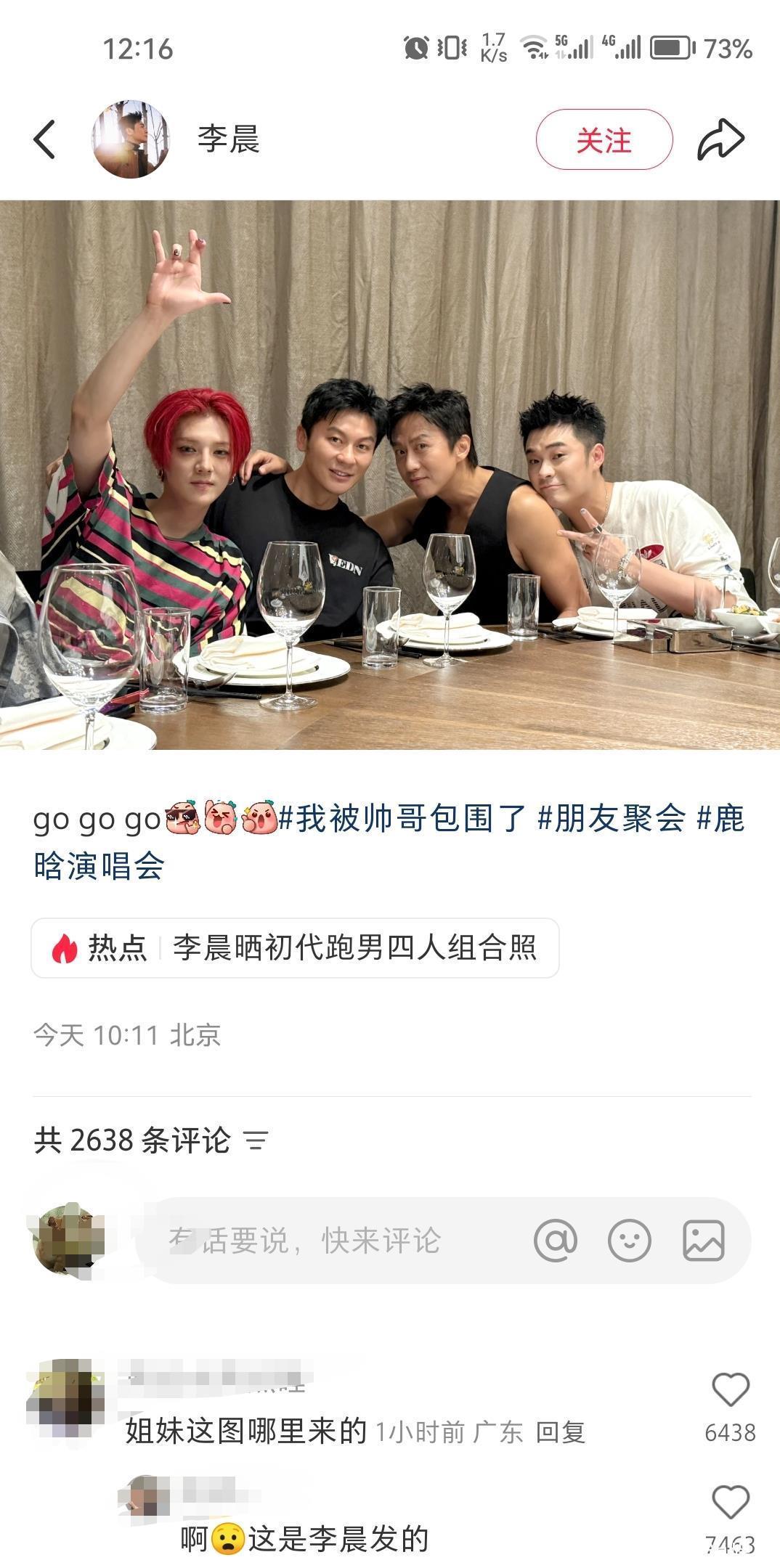780x1568 pixels.
Task: Like the reply 这是李晨发的
Action: tap(730, 1502)
